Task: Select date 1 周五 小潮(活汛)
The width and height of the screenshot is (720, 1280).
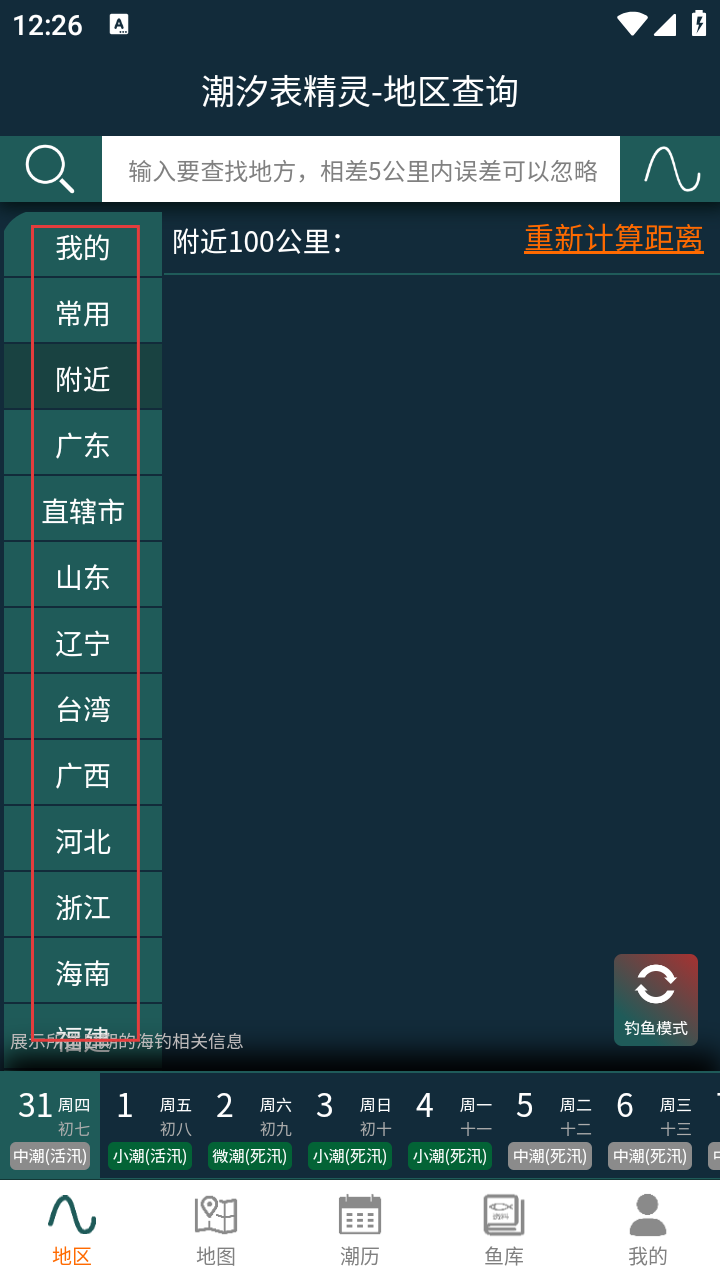Action: [150, 1126]
